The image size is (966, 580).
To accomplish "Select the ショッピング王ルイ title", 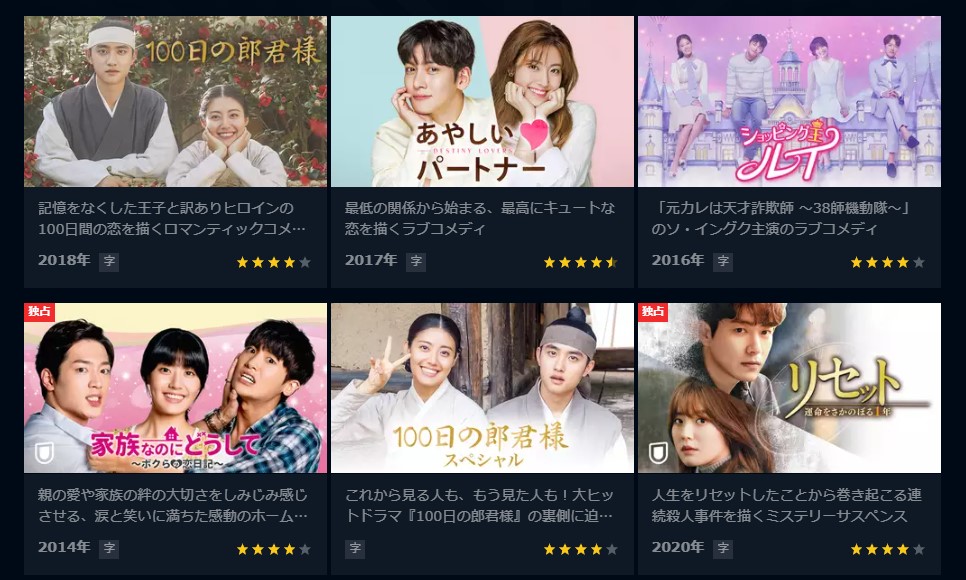I will click(x=789, y=102).
